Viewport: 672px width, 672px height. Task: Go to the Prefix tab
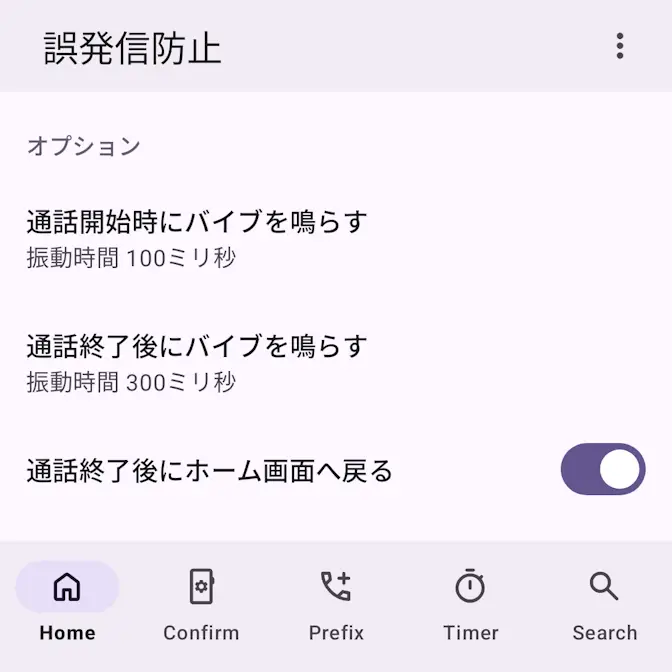(x=336, y=602)
